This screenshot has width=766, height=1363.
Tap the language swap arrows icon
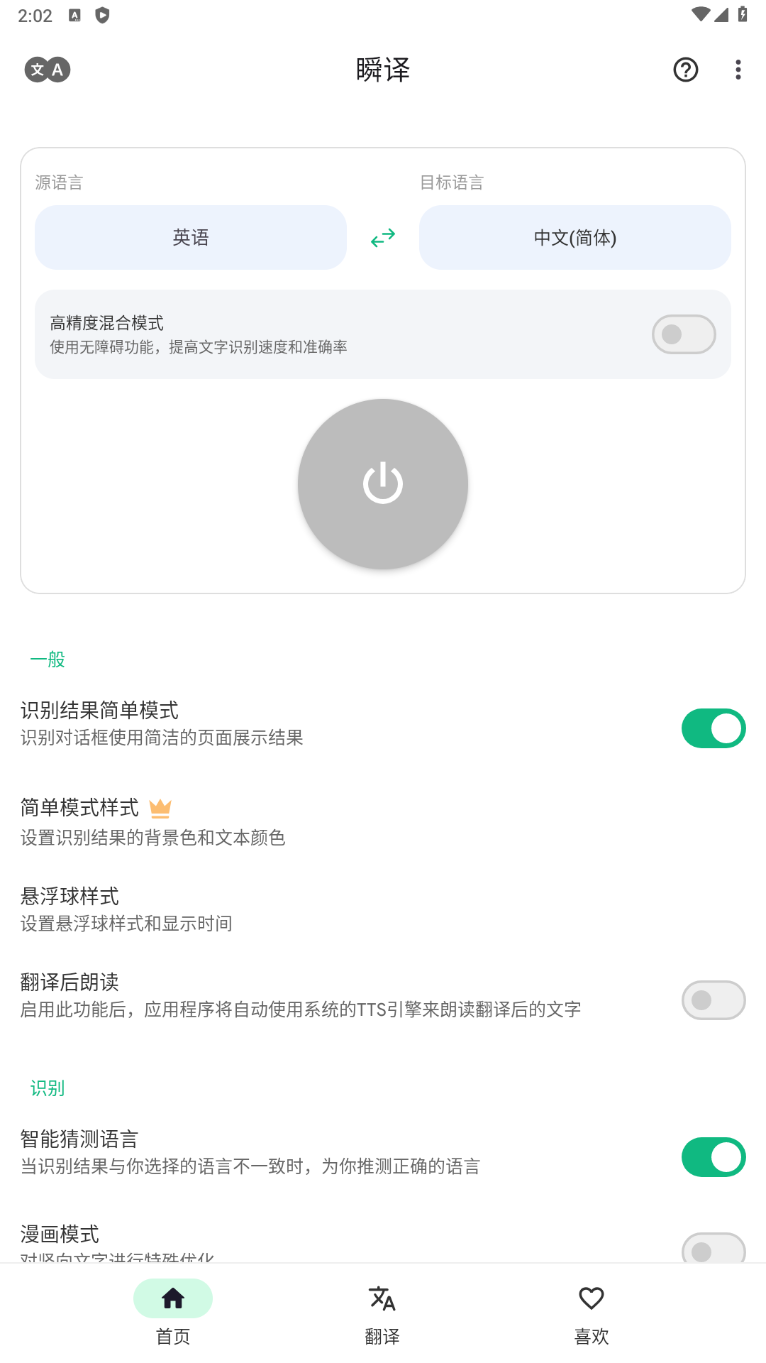[x=382, y=237]
